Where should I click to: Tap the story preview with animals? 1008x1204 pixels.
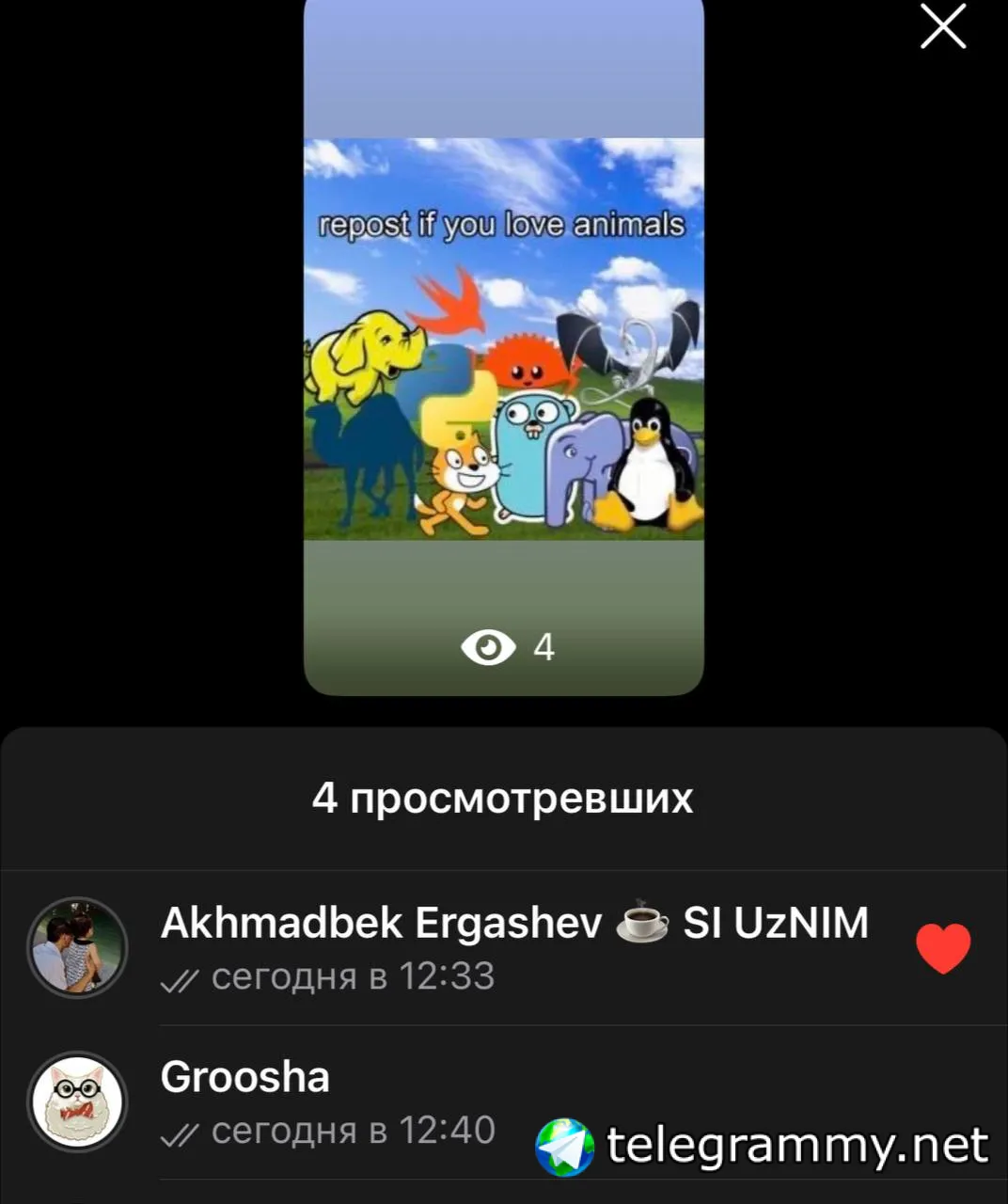click(503, 339)
